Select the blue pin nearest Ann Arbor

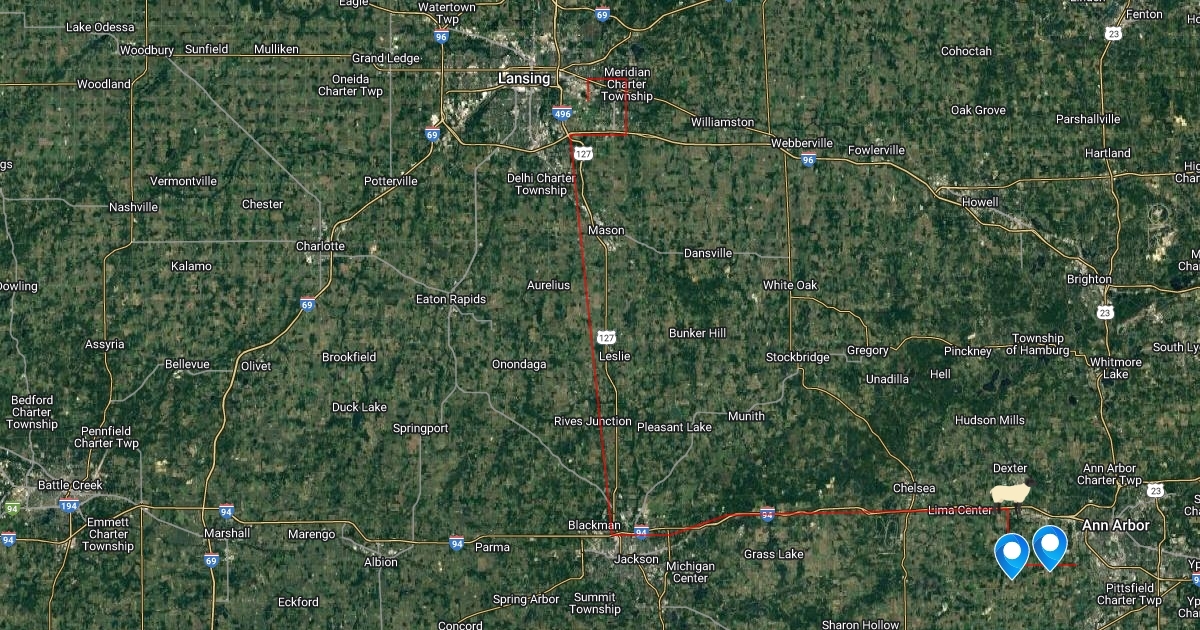coord(1050,545)
